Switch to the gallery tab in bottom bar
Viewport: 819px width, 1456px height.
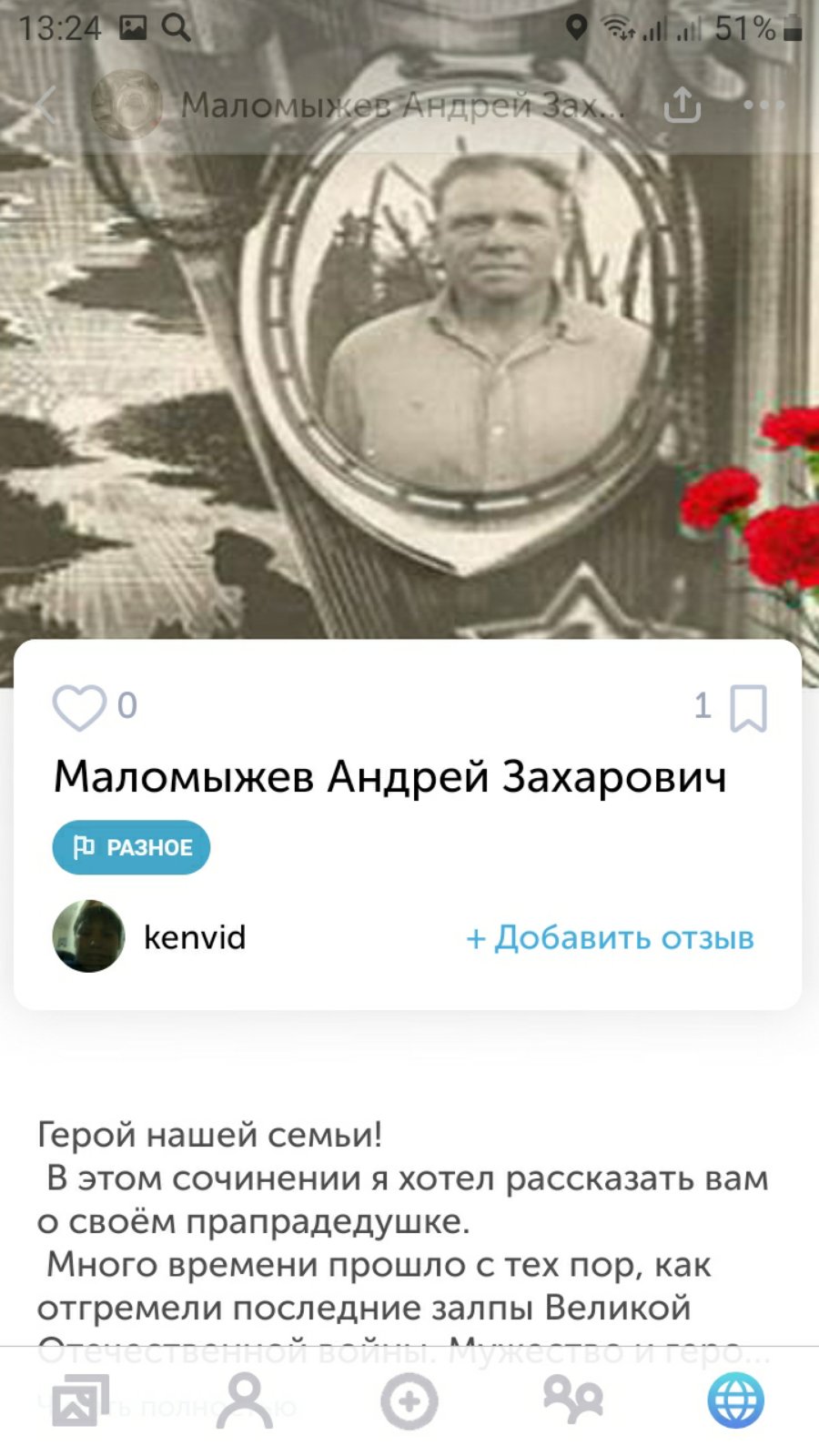[80, 1400]
